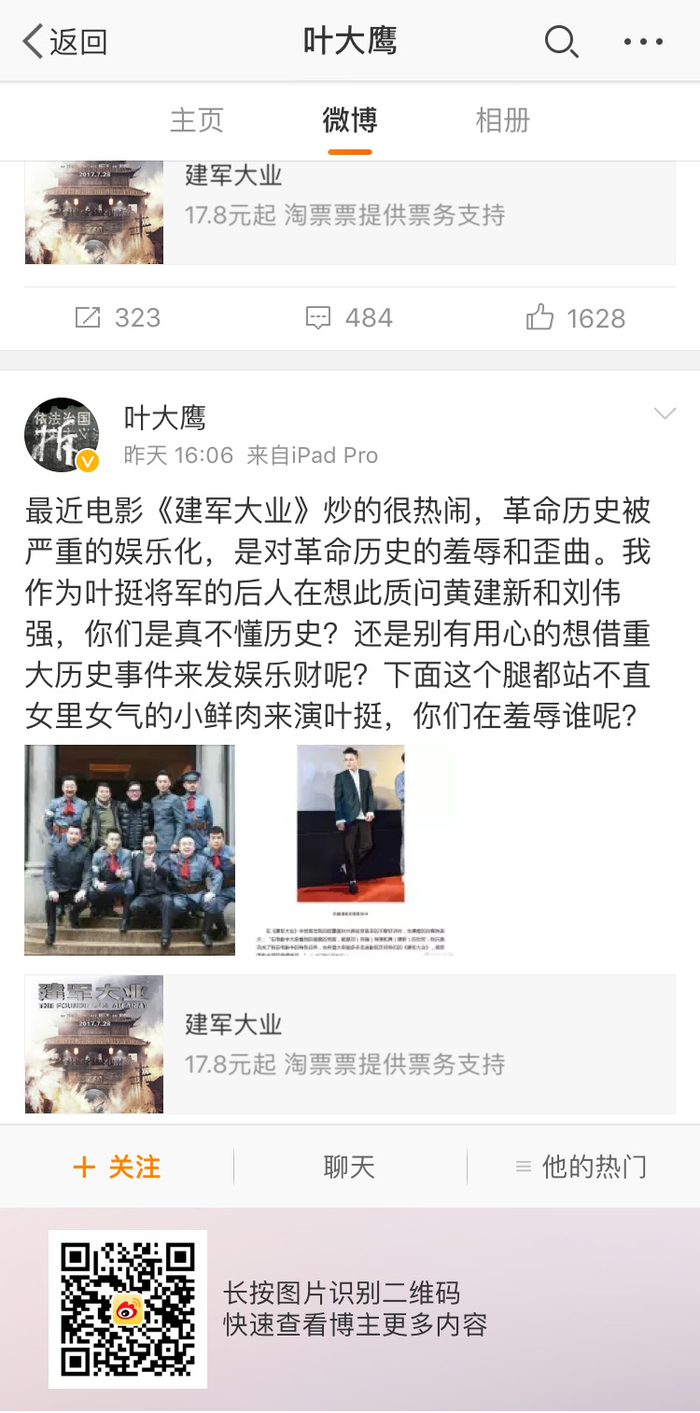Screen dimensions: 700x1413
Task: Switch to the 相册 tab
Action: pyautogui.click(x=502, y=120)
